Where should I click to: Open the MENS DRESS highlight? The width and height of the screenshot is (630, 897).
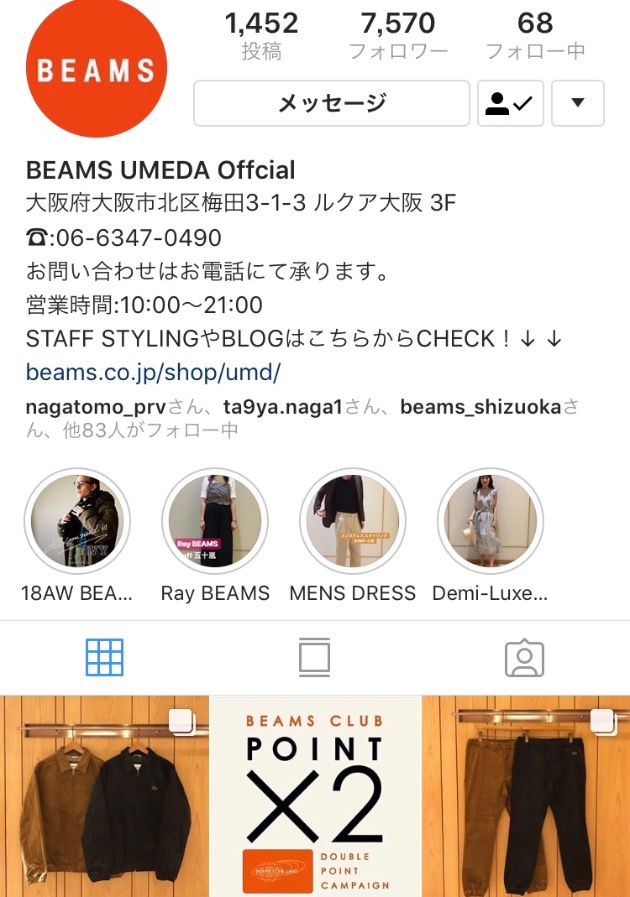(352, 520)
